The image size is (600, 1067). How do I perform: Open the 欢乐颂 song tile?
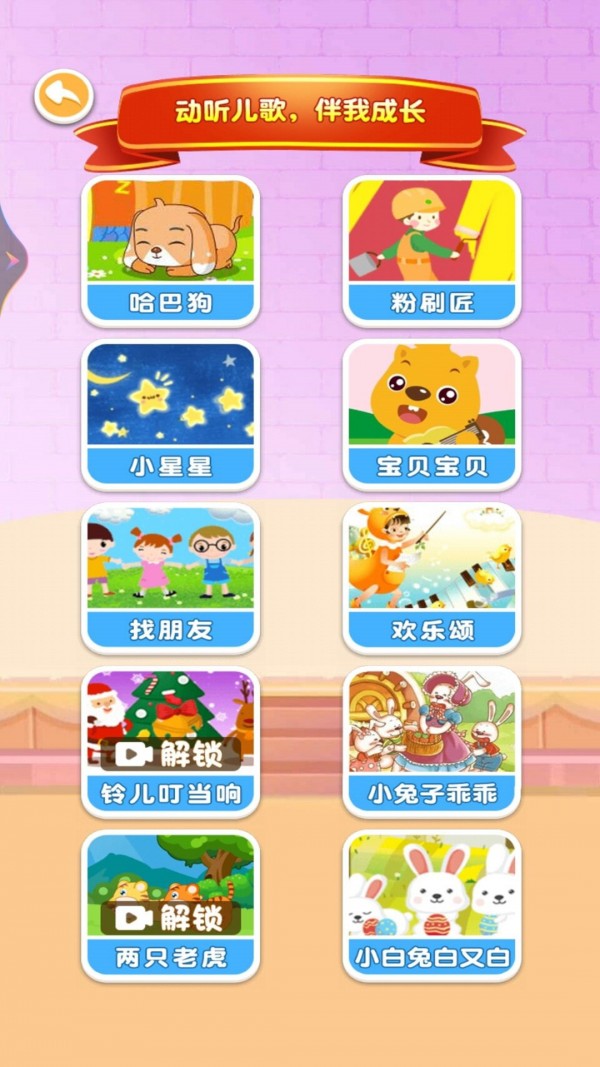[432, 578]
